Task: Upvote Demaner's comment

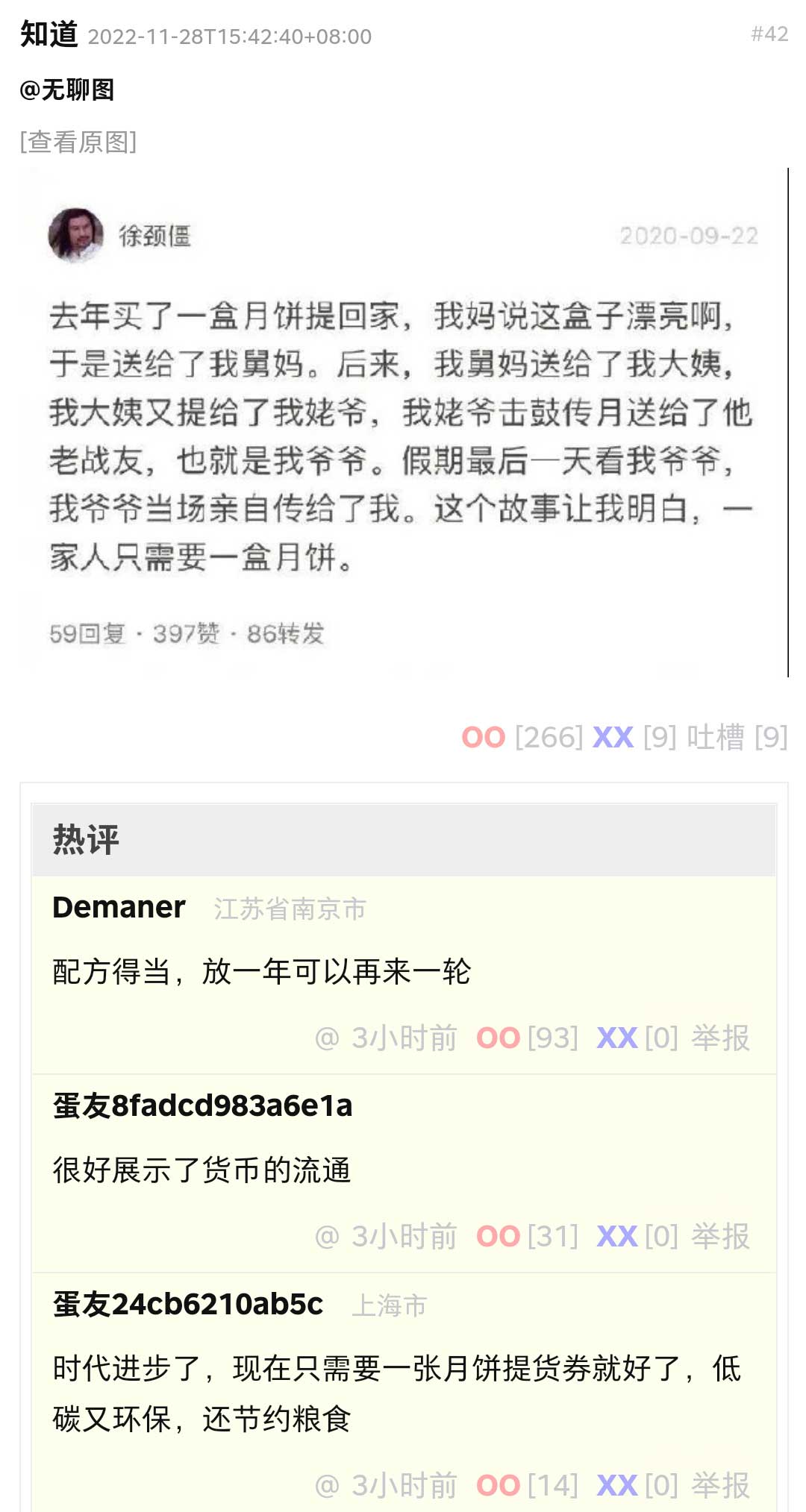Action: (498, 1038)
